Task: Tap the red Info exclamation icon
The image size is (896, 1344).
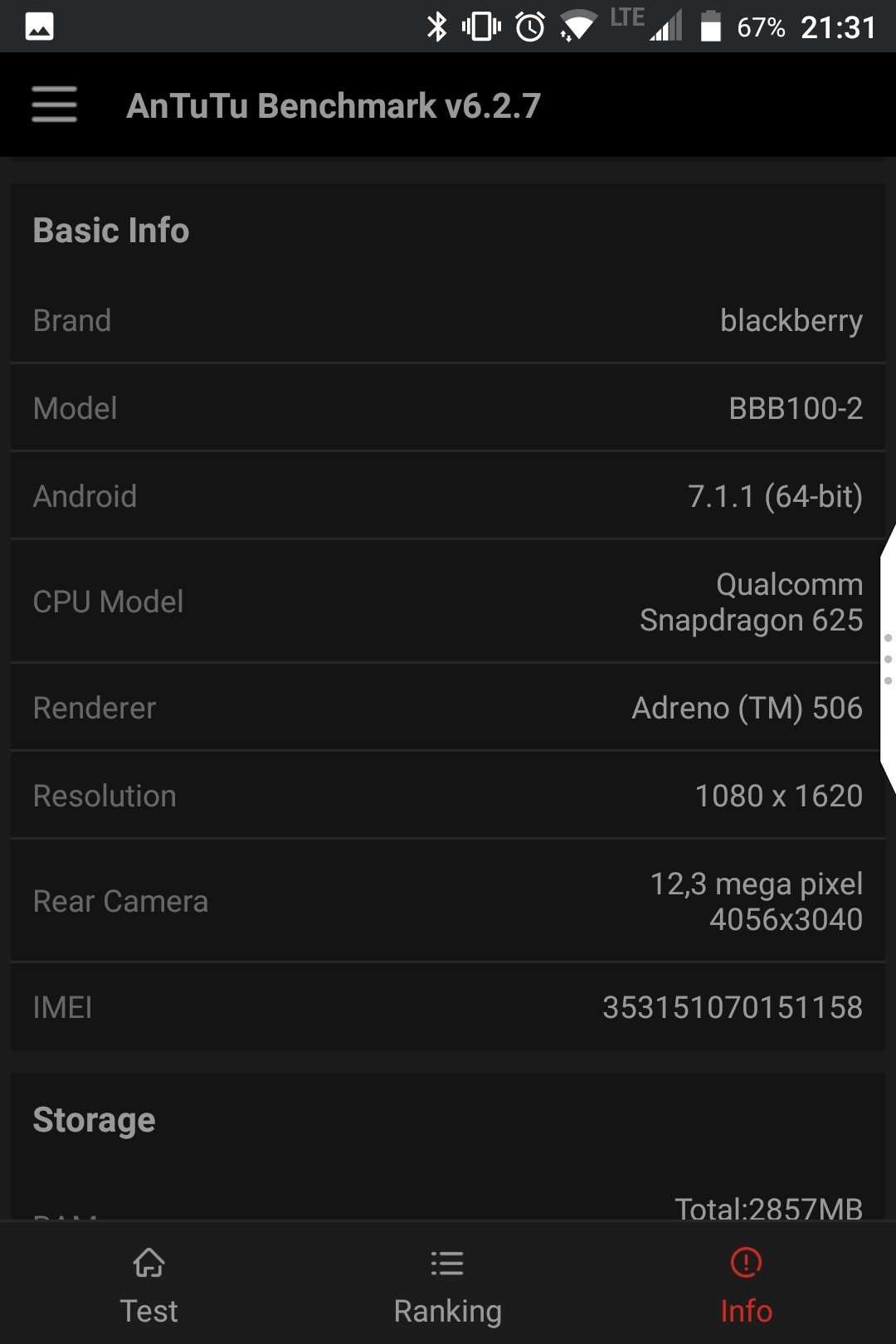Action: pyautogui.click(x=745, y=1264)
